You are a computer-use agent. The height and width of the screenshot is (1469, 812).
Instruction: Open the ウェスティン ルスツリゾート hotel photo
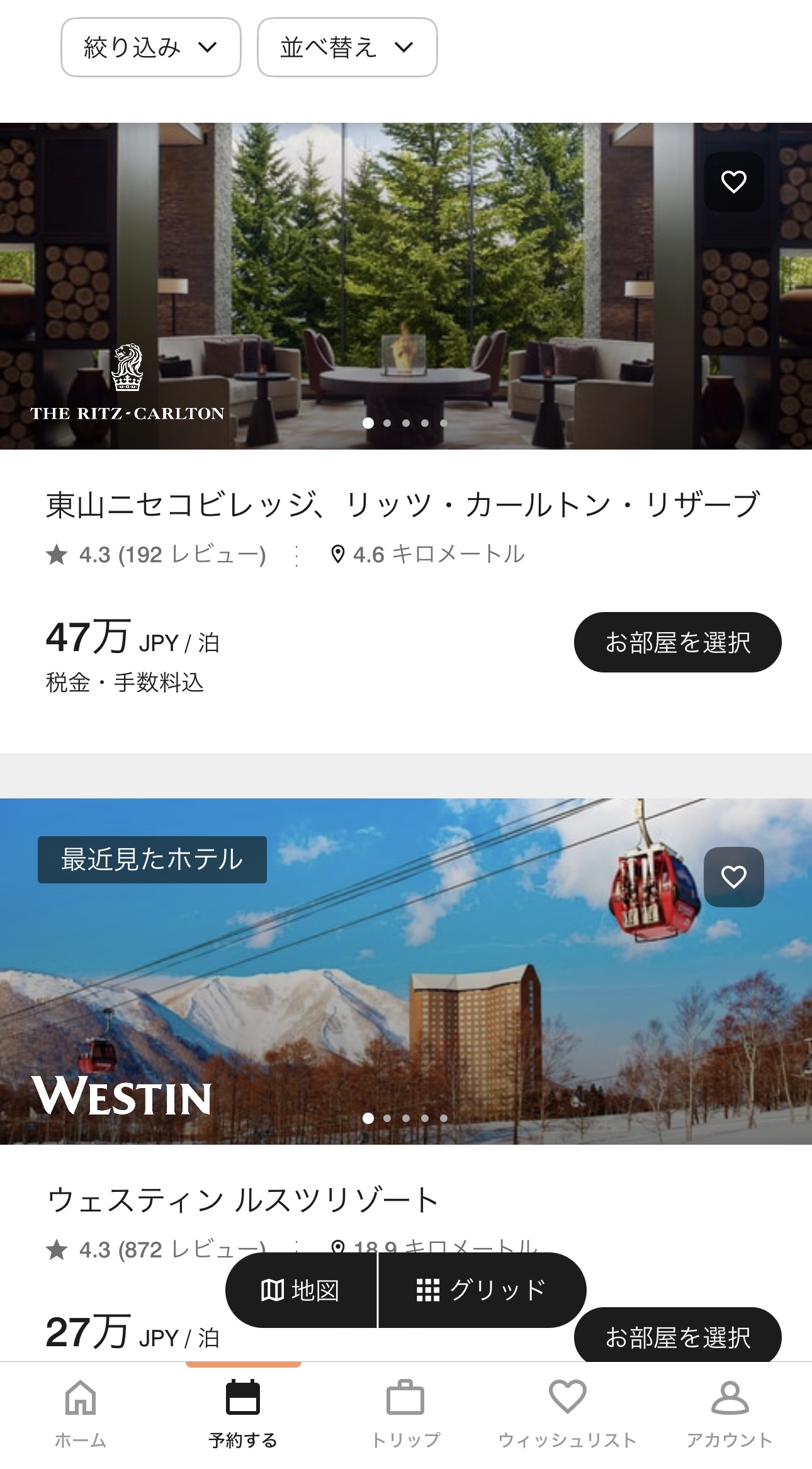pos(406,972)
